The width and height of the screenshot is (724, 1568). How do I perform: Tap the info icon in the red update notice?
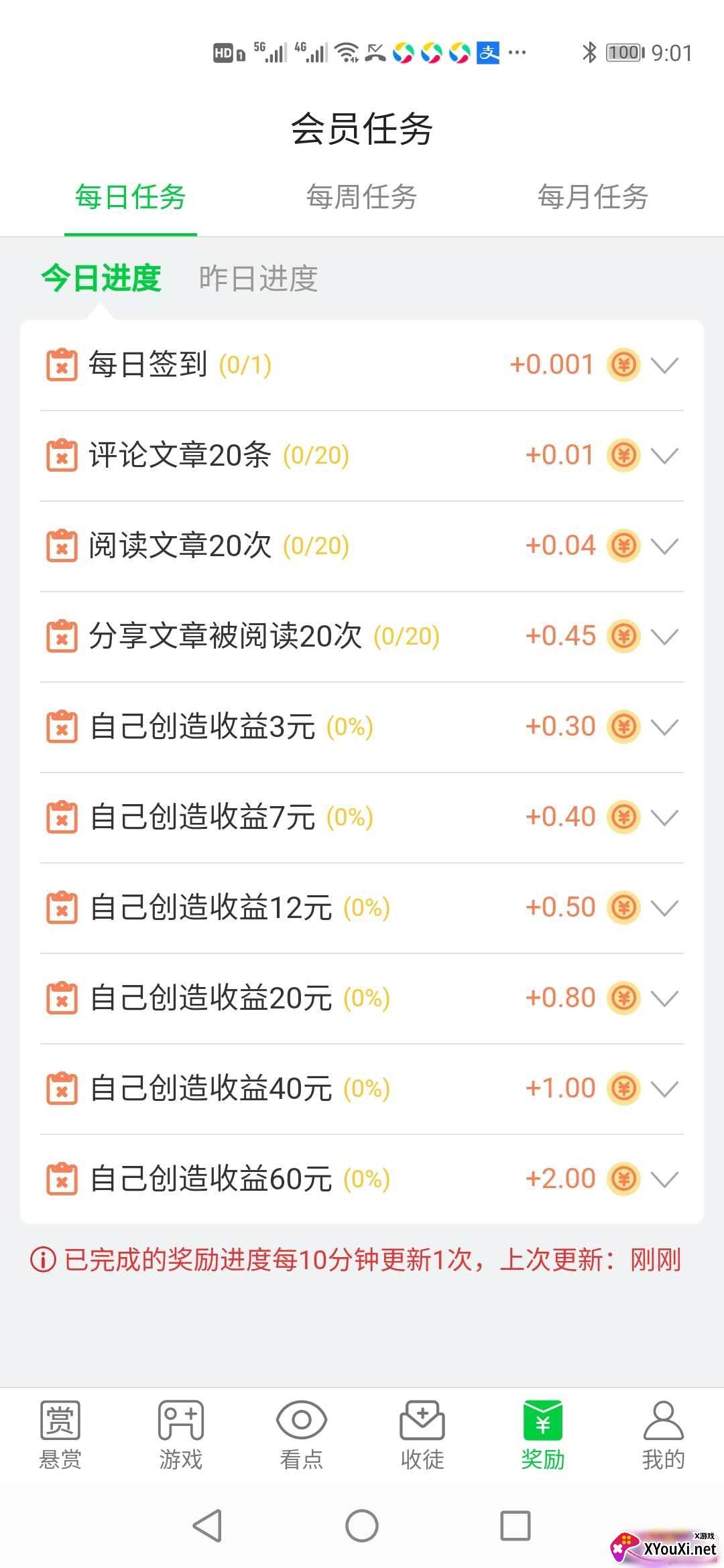[x=44, y=1258]
